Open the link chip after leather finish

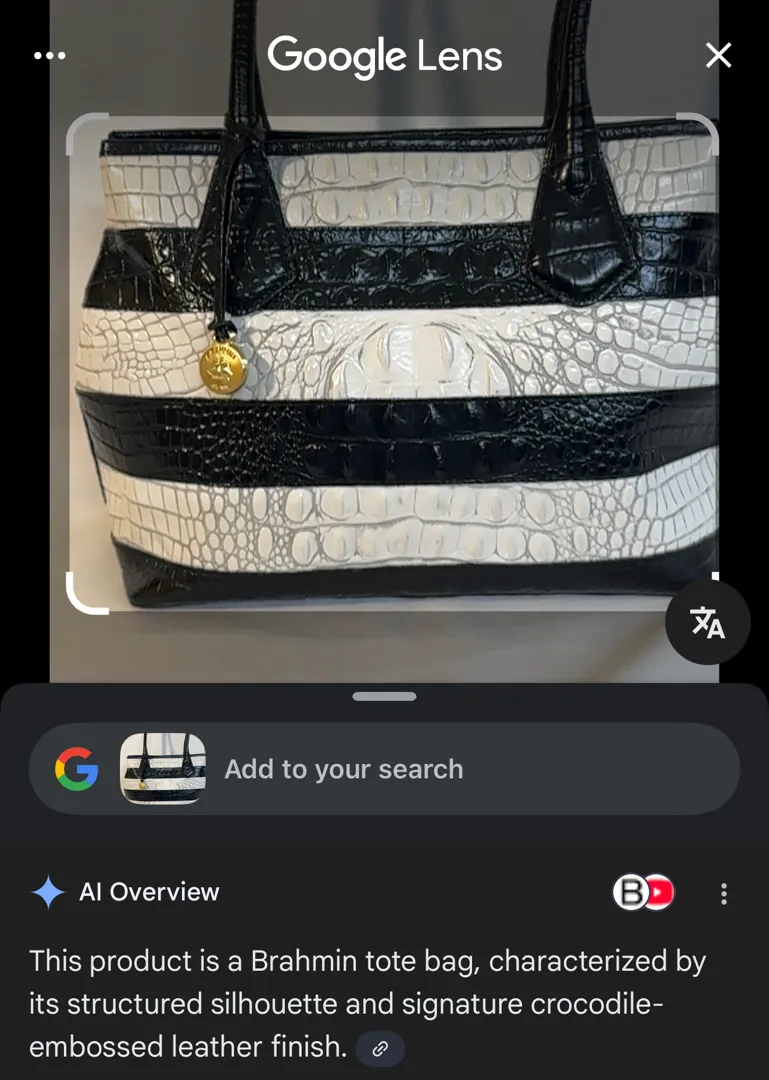click(380, 1048)
